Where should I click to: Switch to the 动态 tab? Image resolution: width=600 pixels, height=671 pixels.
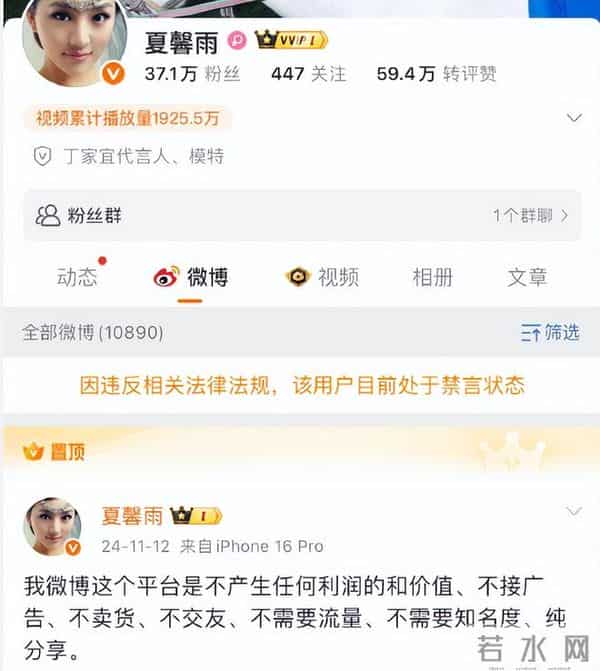78,277
